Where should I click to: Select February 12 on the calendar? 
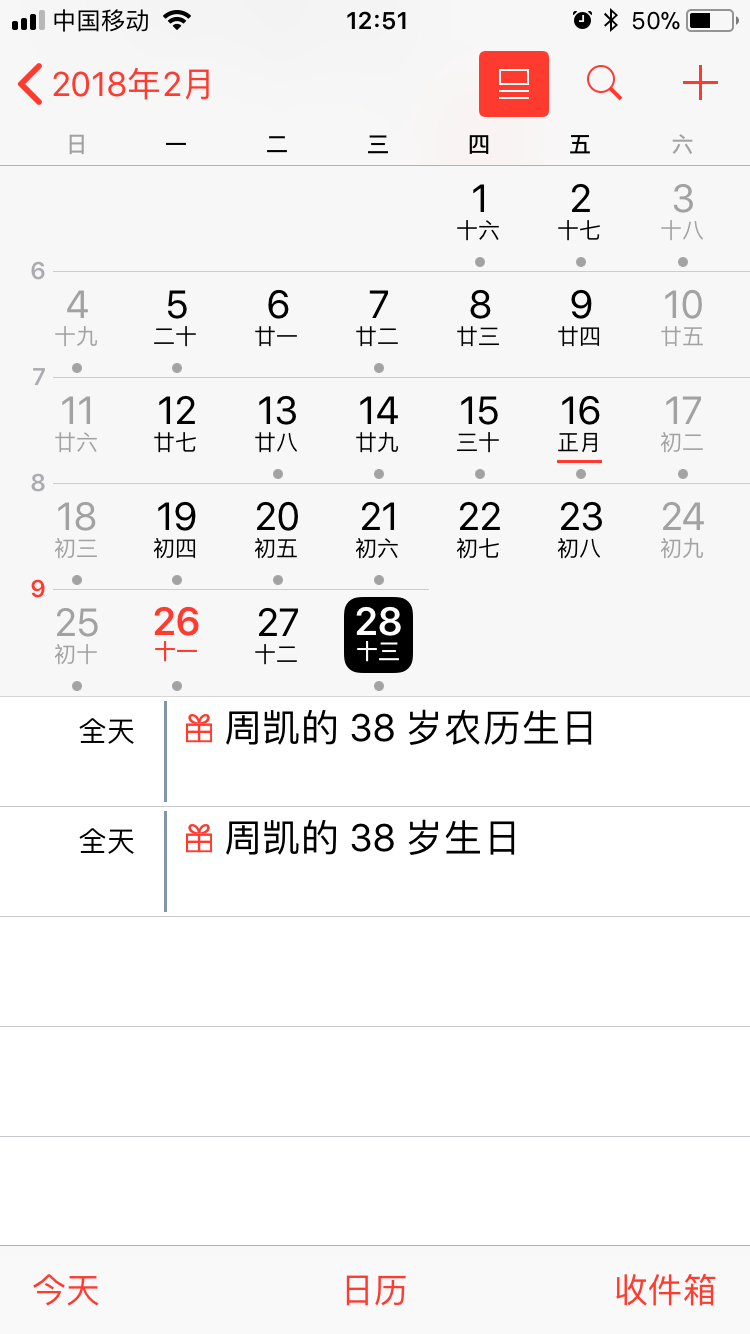point(176,424)
